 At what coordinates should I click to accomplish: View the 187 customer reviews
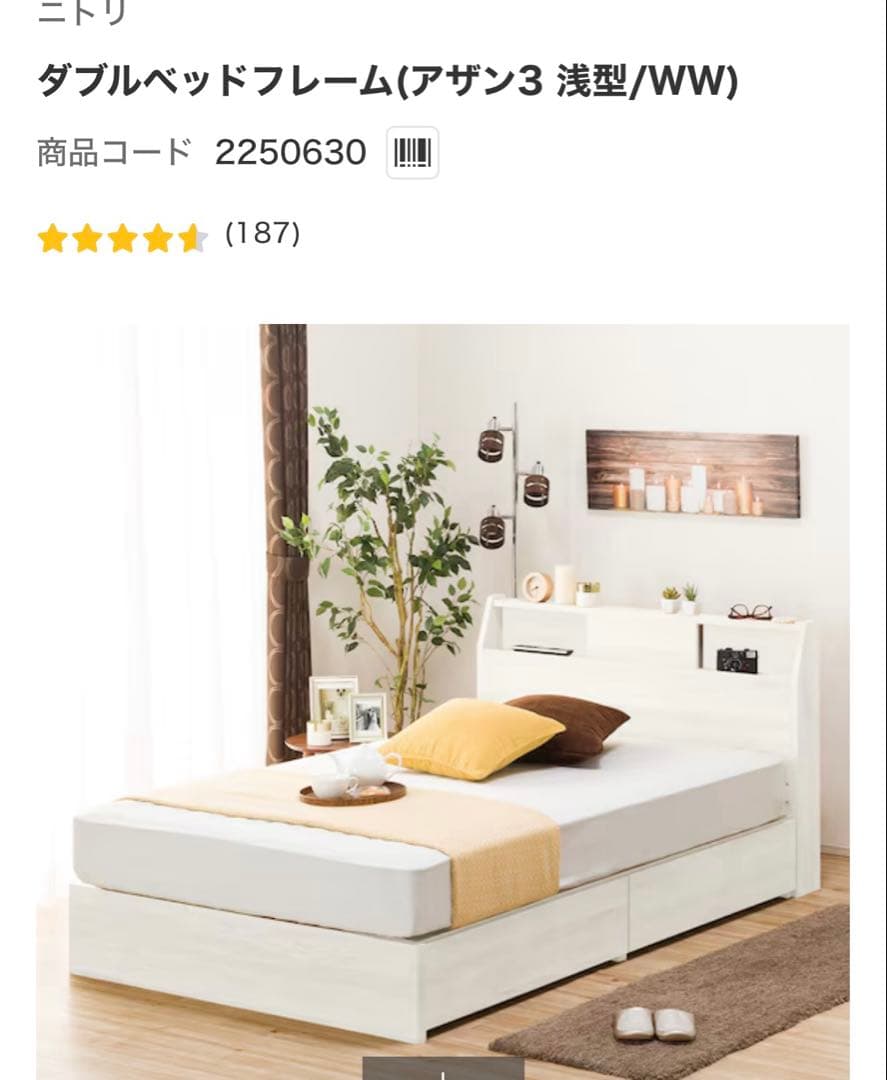(262, 234)
